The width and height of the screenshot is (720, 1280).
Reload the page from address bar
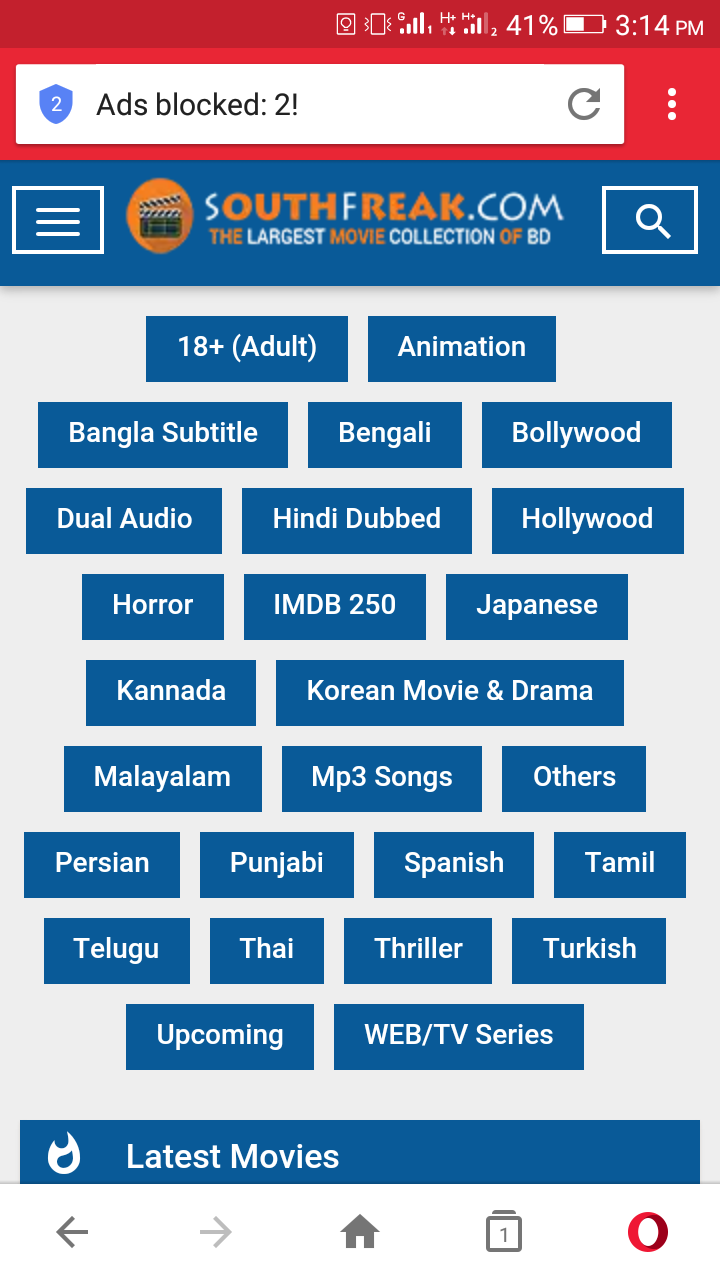tap(584, 104)
